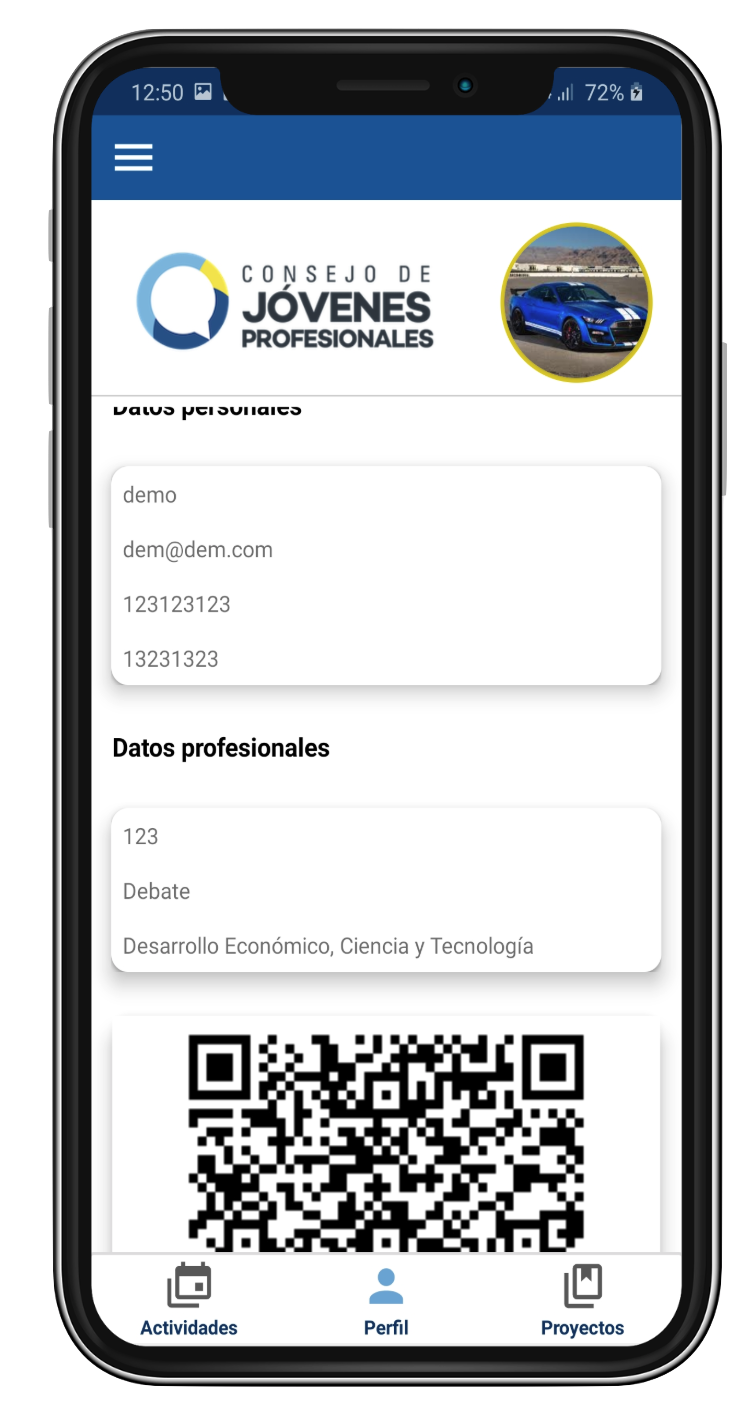Select the Perfil tab
The height and width of the screenshot is (1420, 754).
click(x=386, y=1300)
